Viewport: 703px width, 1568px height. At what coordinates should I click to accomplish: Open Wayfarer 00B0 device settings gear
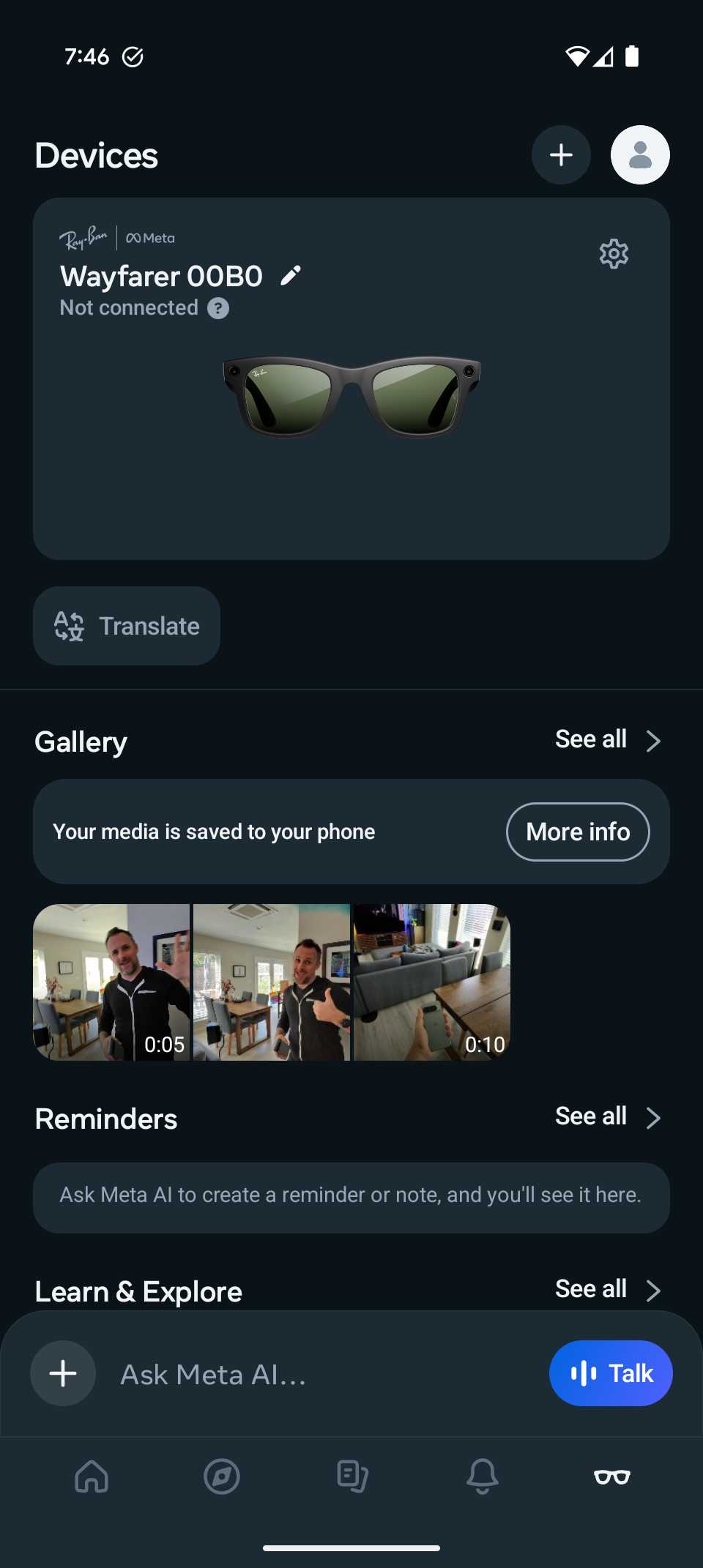click(x=614, y=254)
